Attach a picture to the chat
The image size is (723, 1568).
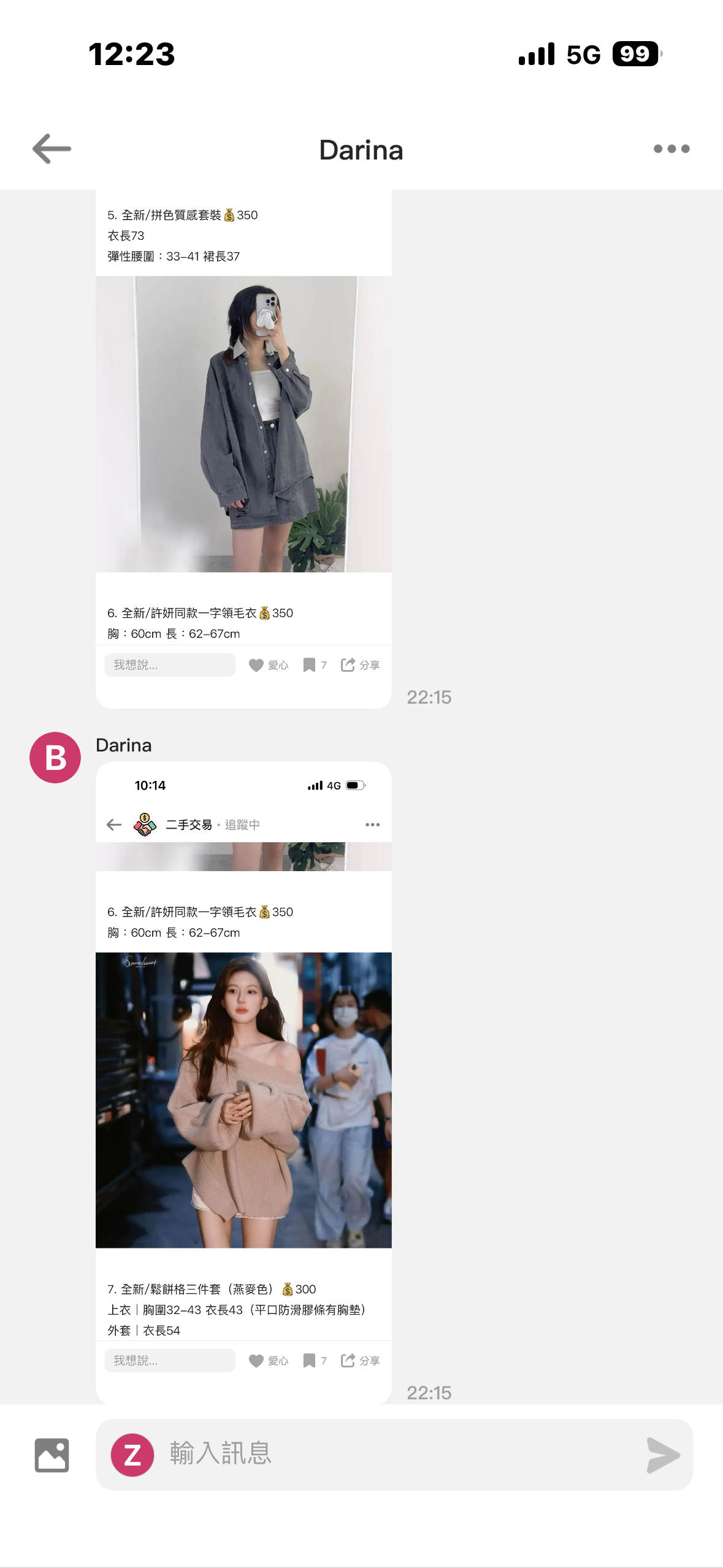coord(52,1455)
